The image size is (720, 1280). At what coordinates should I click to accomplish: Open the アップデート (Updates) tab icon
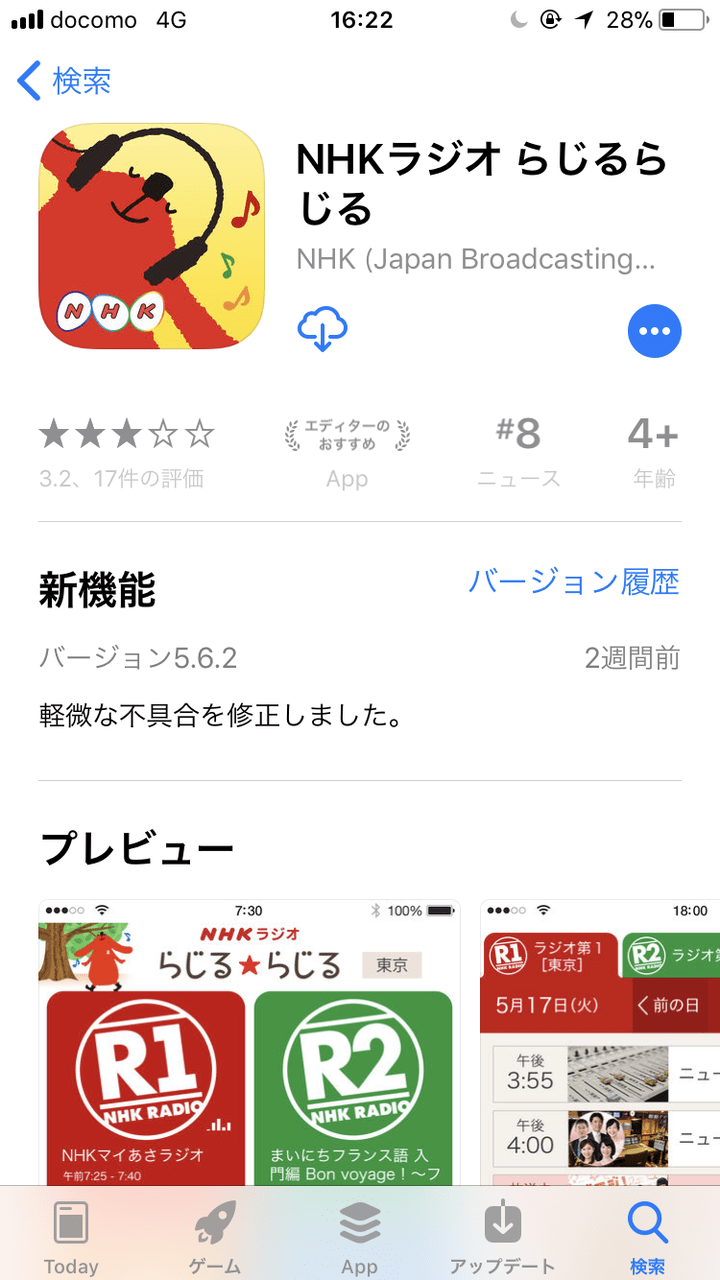click(502, 1220)
